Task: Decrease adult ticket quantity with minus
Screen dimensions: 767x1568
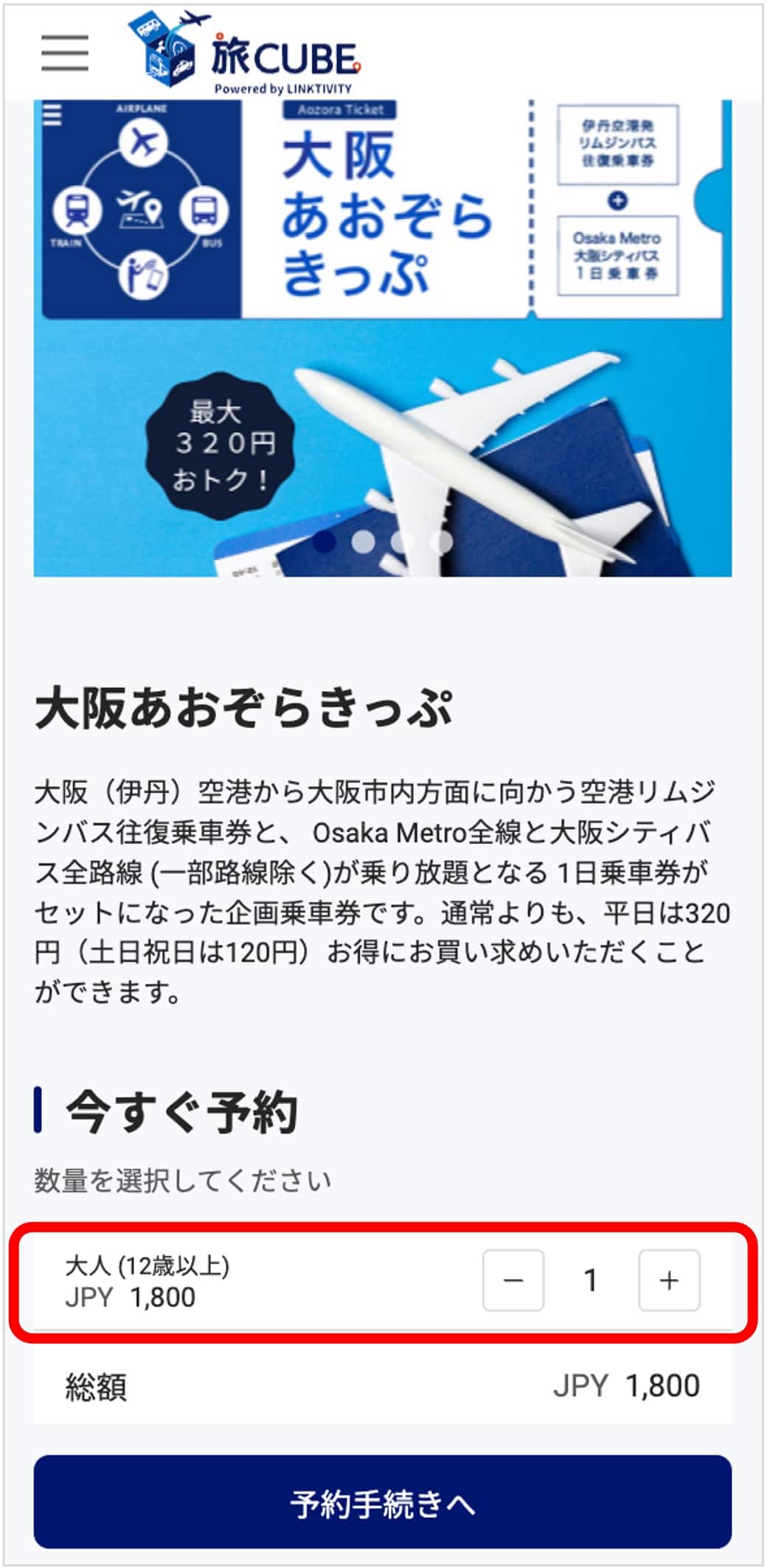Action: coord(513,1280)
